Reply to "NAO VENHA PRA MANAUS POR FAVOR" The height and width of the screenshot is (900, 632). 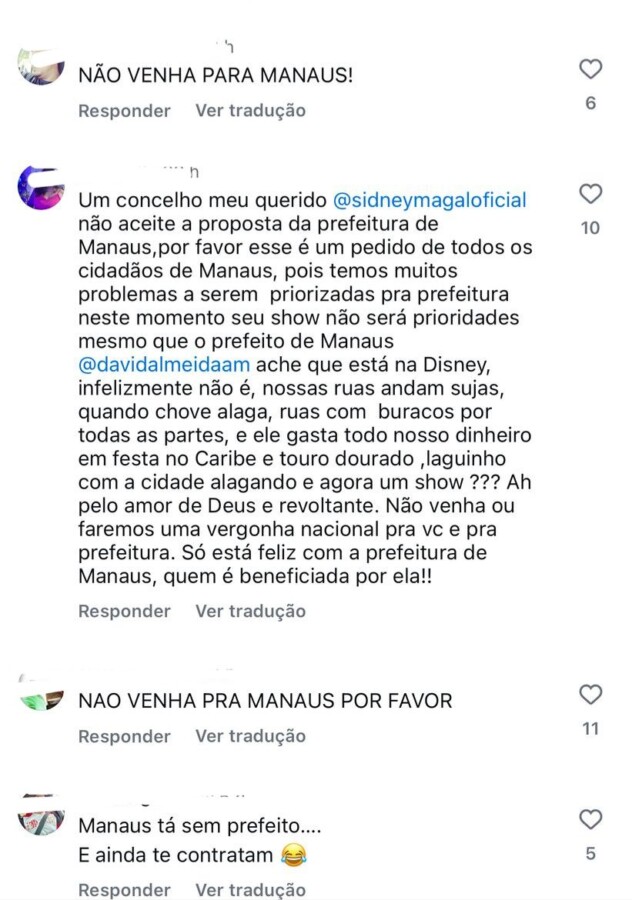[x=124, y=736]
